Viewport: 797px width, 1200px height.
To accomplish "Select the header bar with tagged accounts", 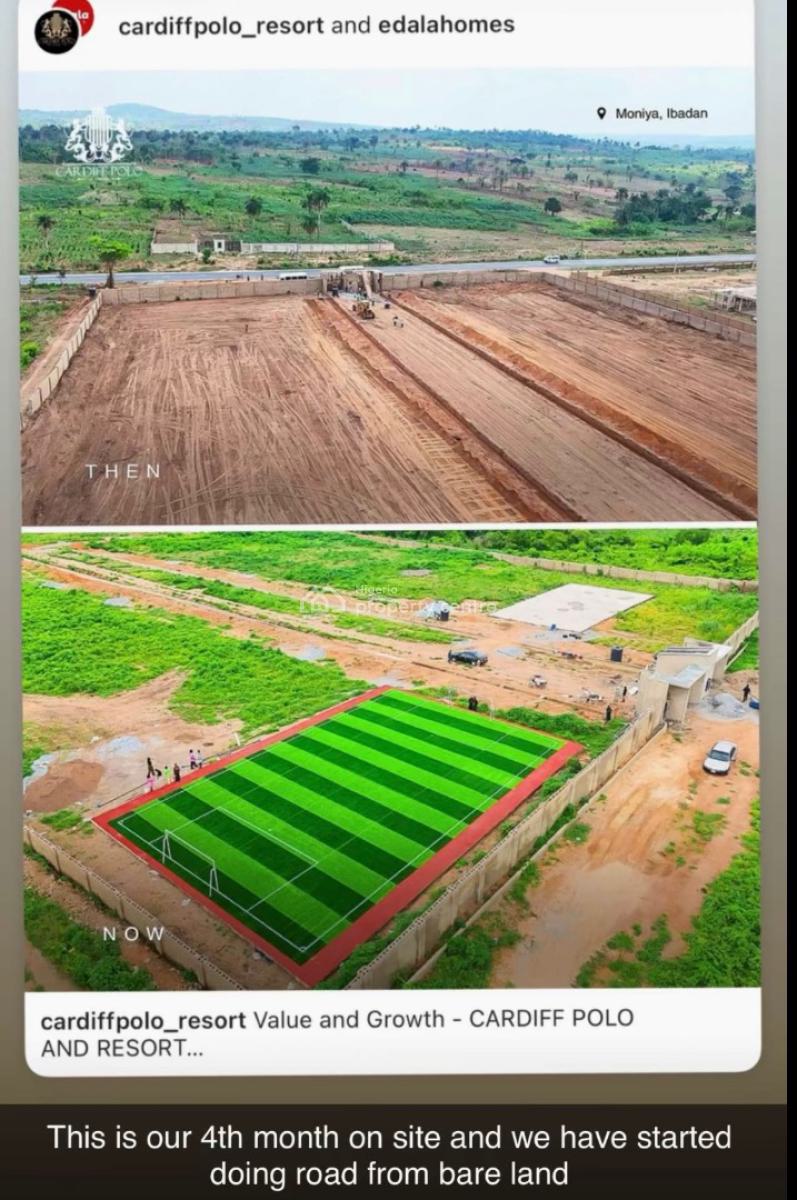I will tap(398, 27).
